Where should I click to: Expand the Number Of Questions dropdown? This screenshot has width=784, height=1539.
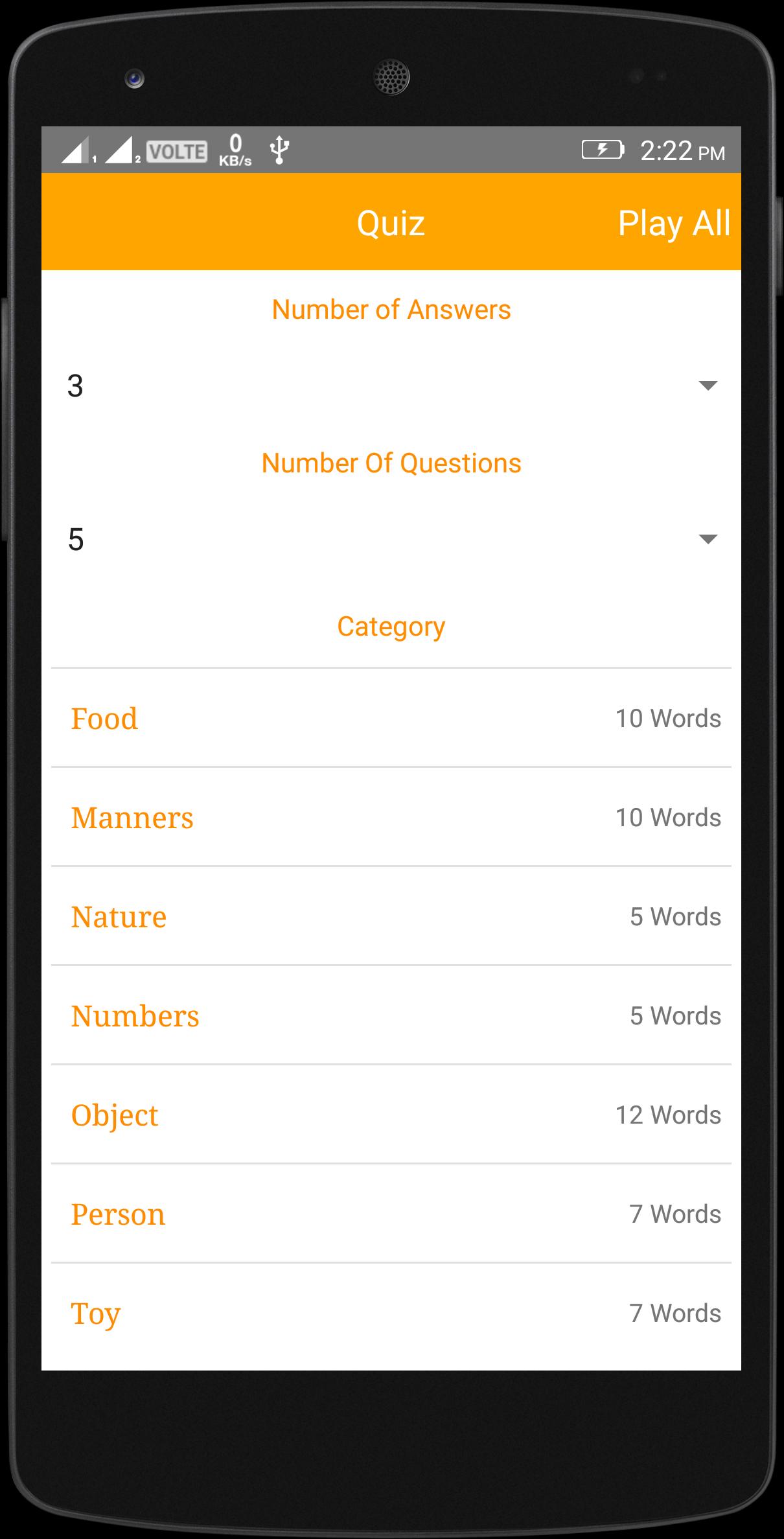pos(391,539)
